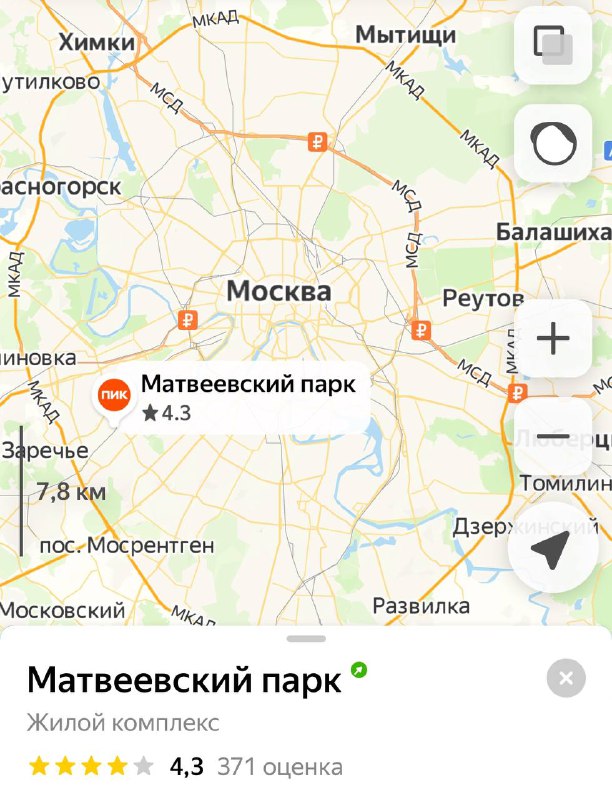Expand the place card handle
This screenshot has height=800, width=612.
pyautogui.click(x=306, y=638)
